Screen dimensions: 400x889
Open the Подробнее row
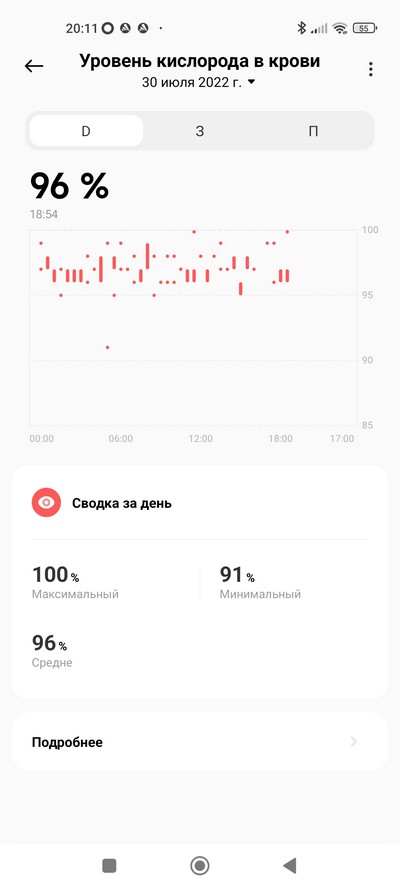click(x=200, y=742)
